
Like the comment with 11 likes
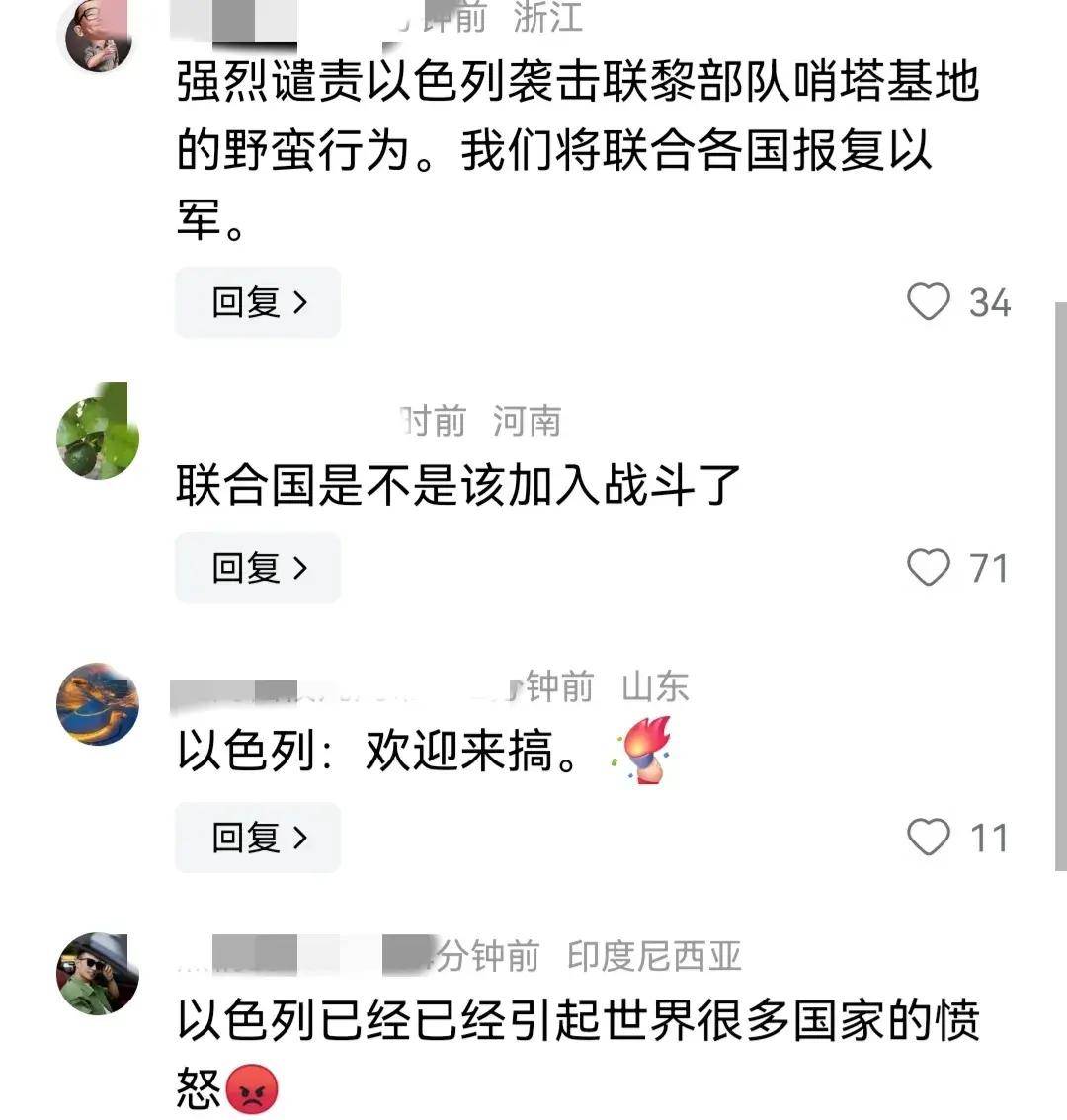coord(929,838)
